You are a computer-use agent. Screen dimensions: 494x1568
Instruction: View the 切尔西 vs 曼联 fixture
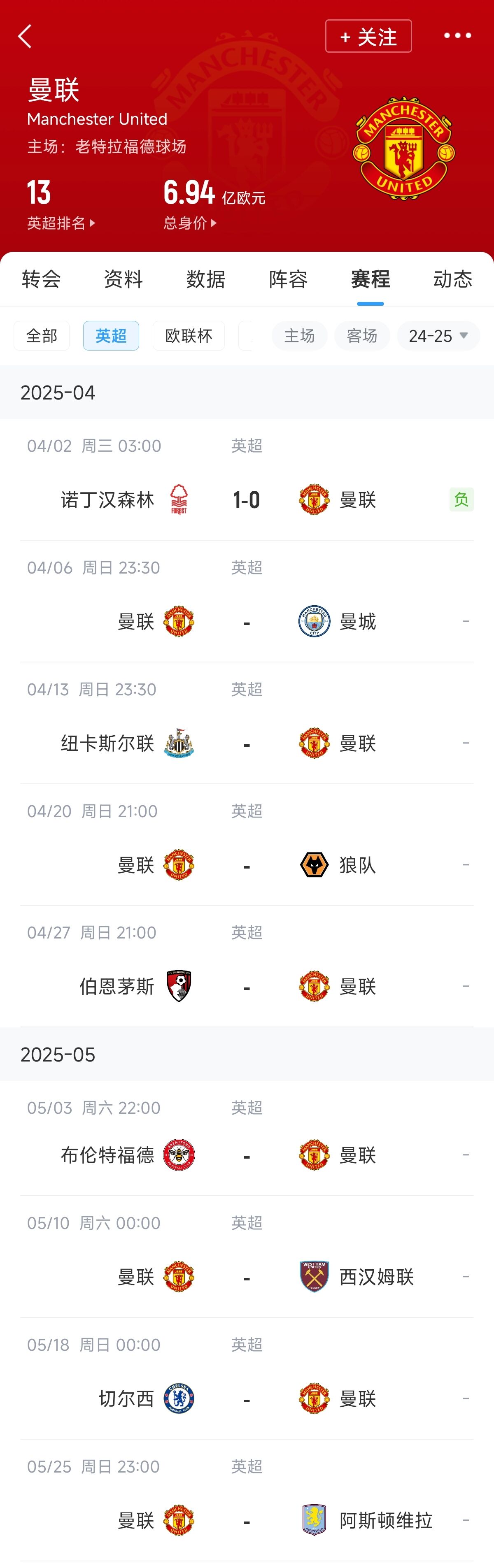(x=247, y=1399)
